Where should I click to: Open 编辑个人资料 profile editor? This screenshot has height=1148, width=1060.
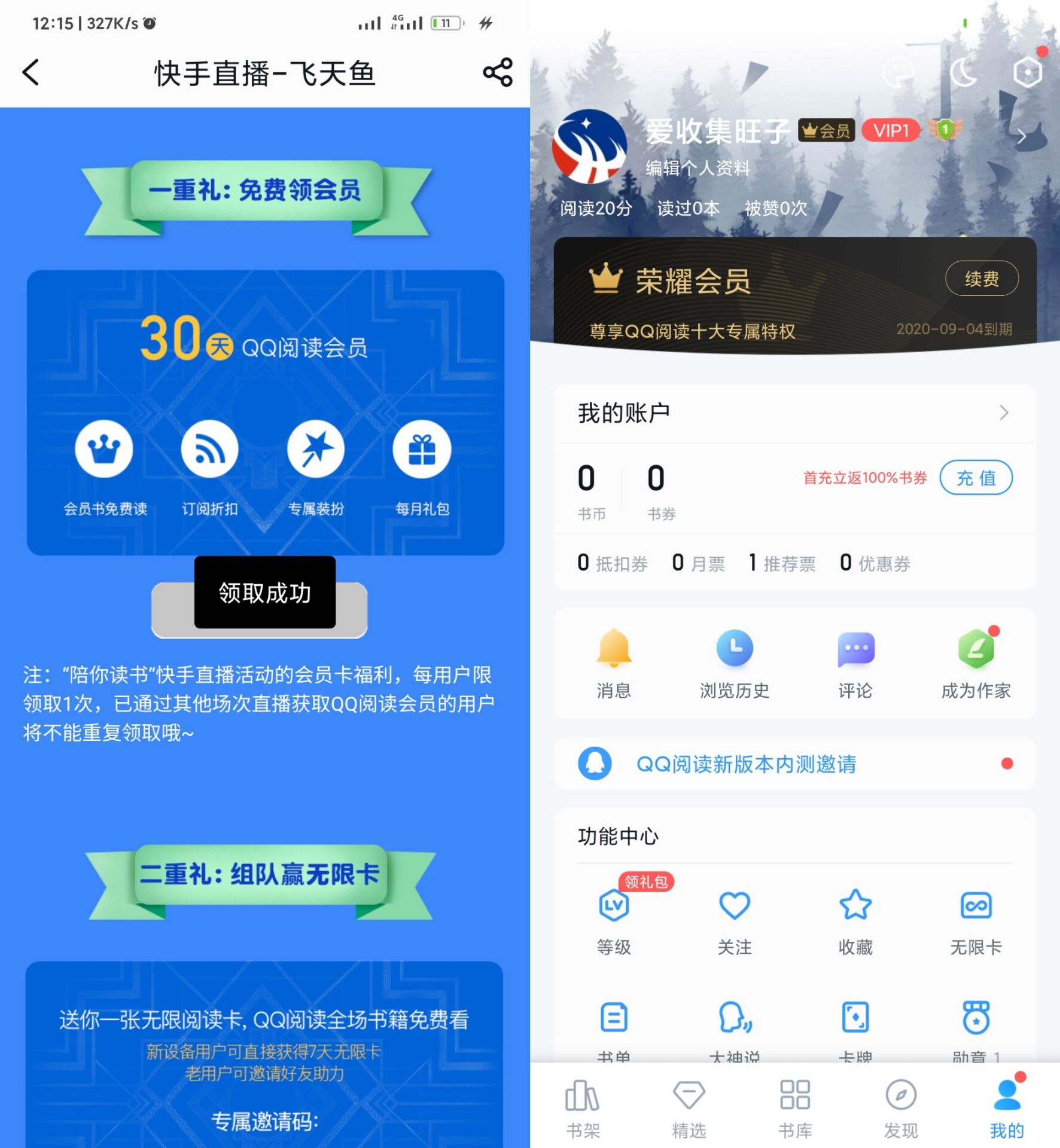pyautogui.click(x=697, y=169)
